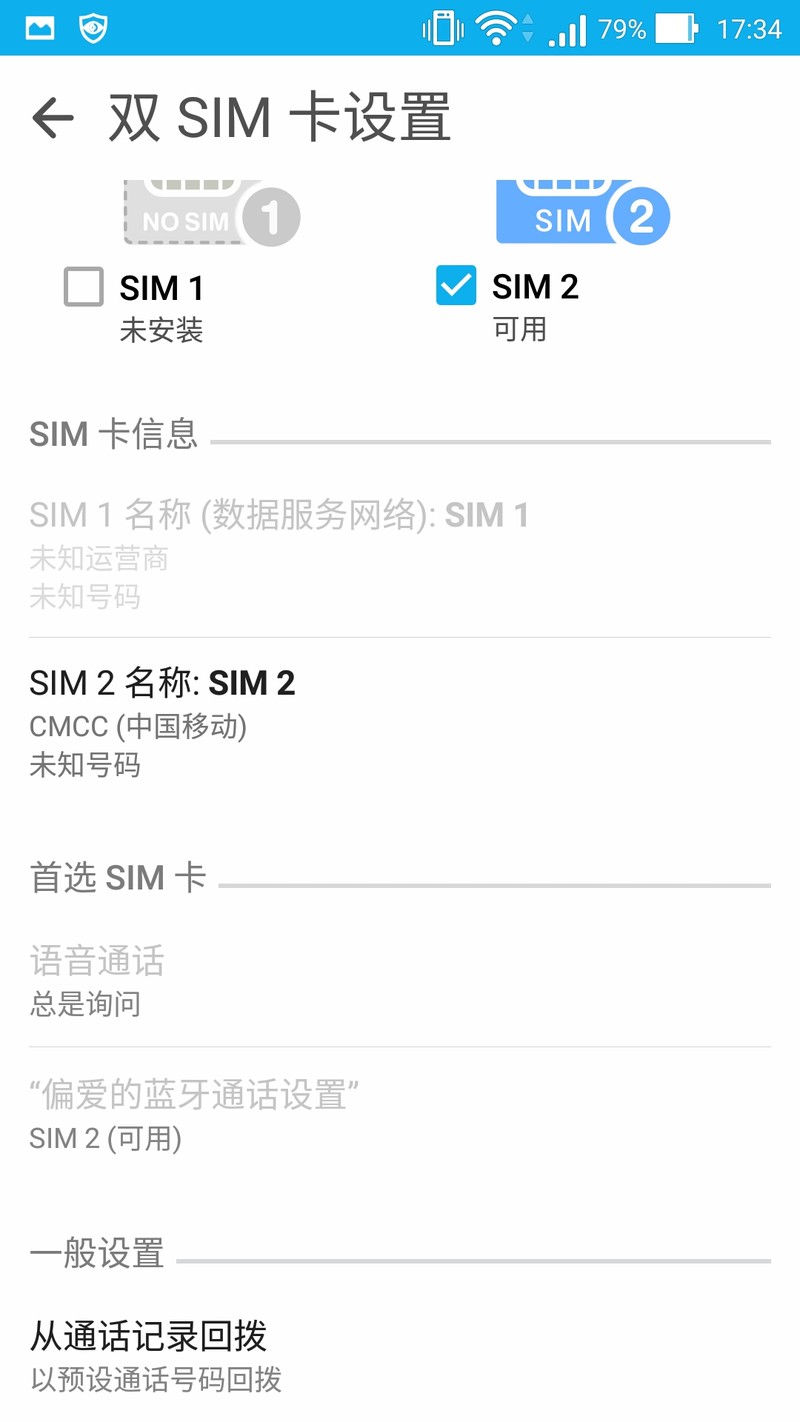Tap the 双 SIM 卡设置 title

click(x=280, y=117)
